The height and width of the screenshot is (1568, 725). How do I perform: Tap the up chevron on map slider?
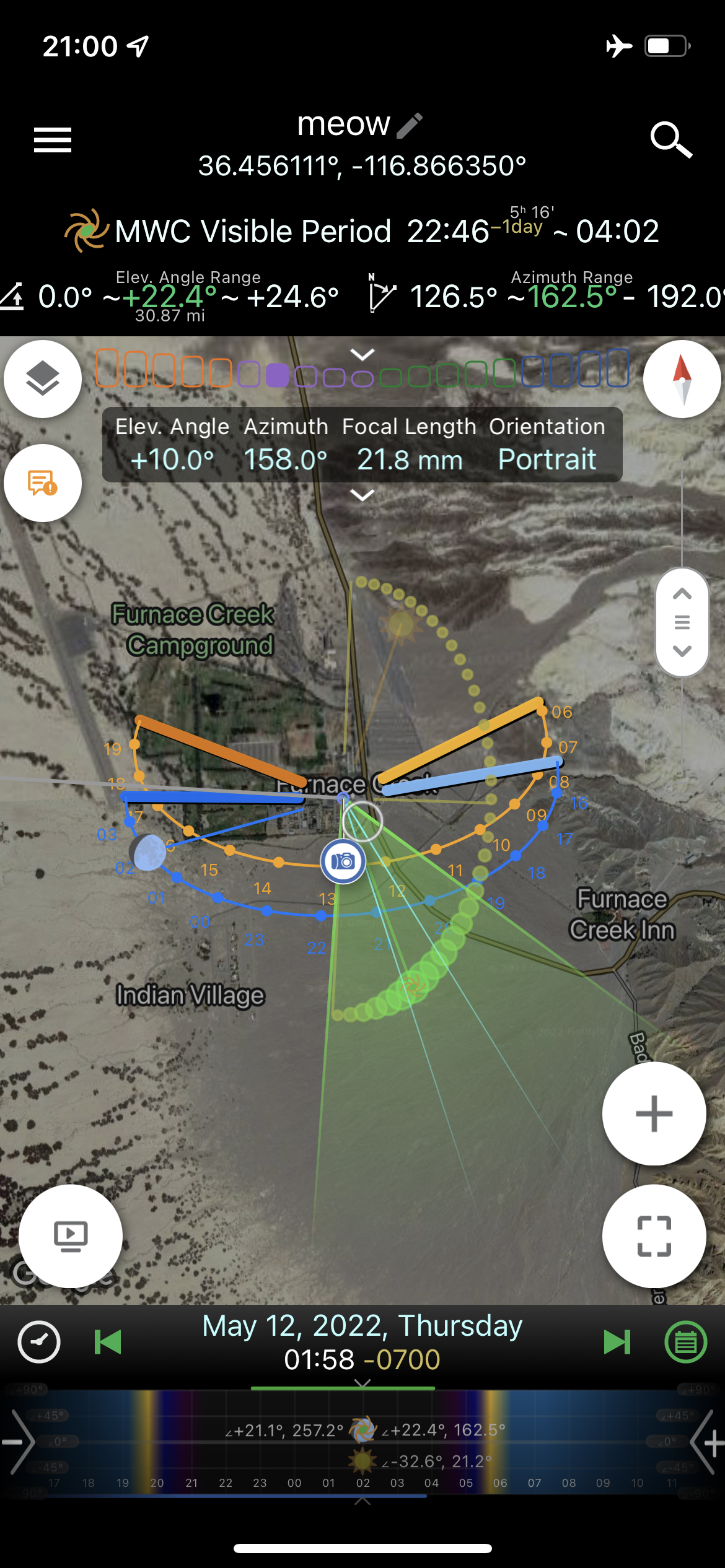coord(682,594)
